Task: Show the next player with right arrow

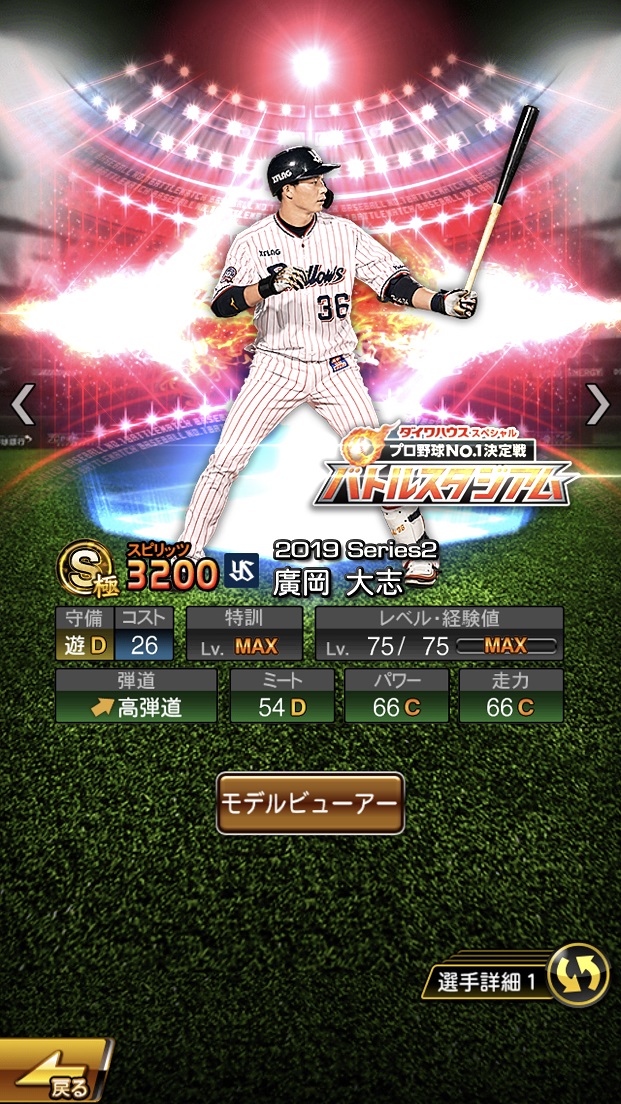Action: tap(598, 404)
